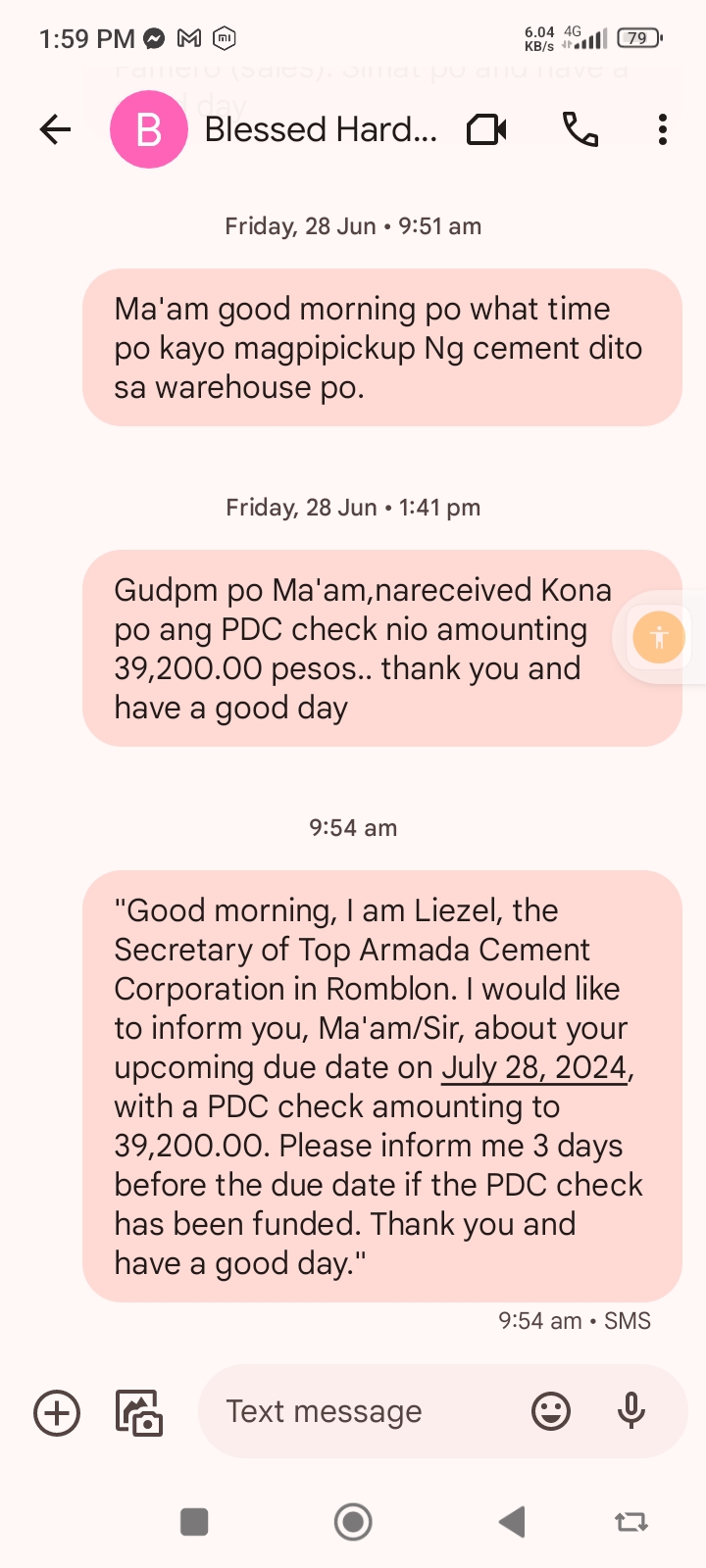Image resolution: width=706 pixels, height=1568 pixels.
Task: Open the gallery and camera picker
Action: pyautogui.click(x=139, y=1412)
